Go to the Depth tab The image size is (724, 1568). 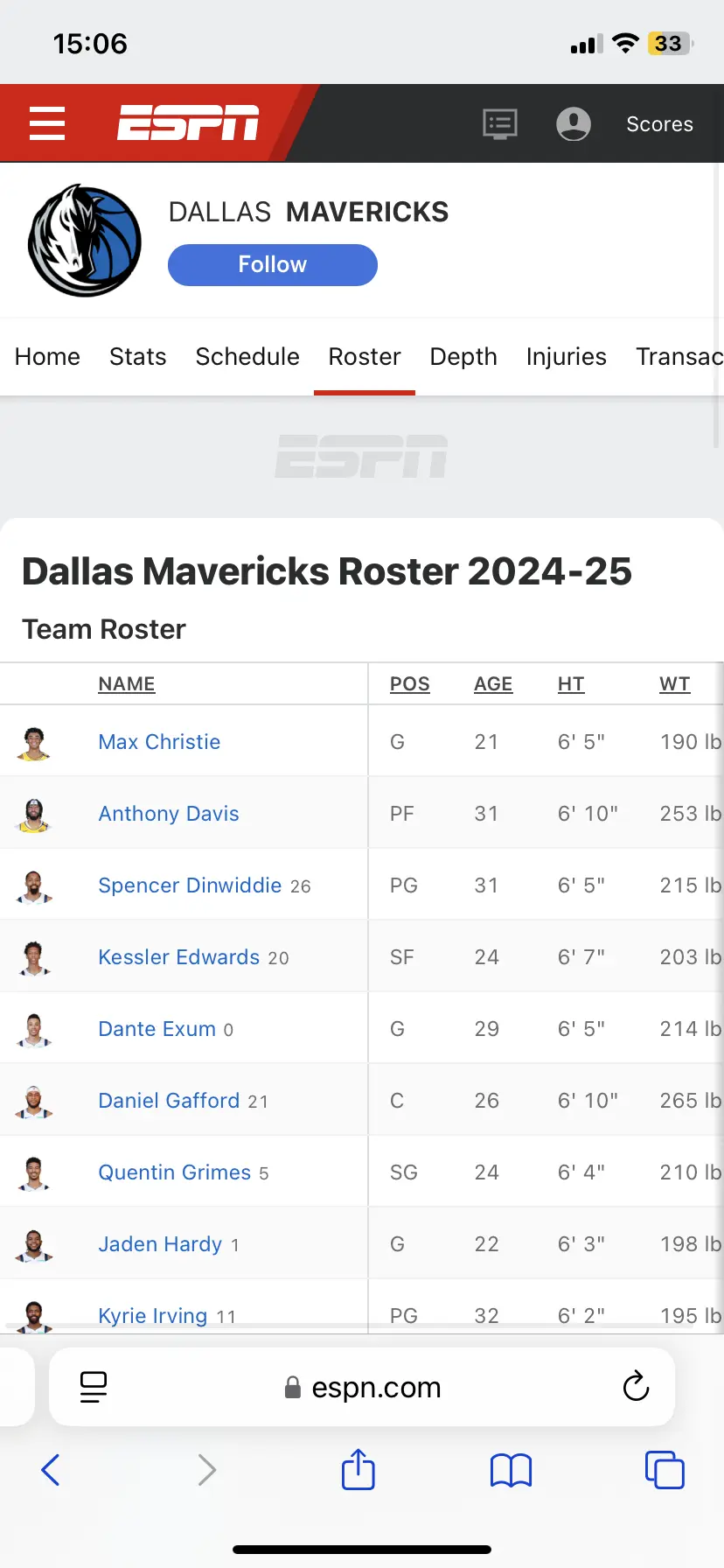[x=463, y=357]
